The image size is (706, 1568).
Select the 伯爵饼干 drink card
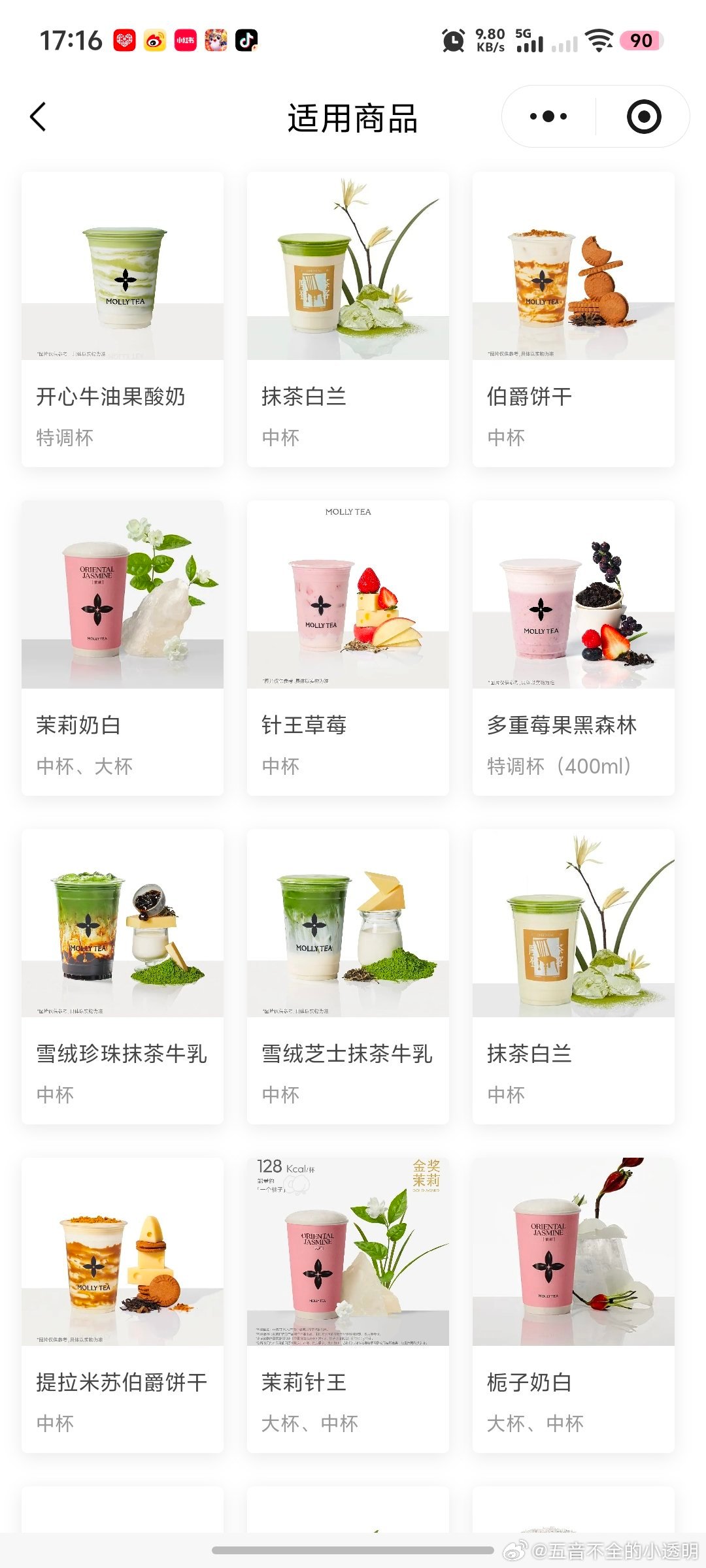coord(573,319)
